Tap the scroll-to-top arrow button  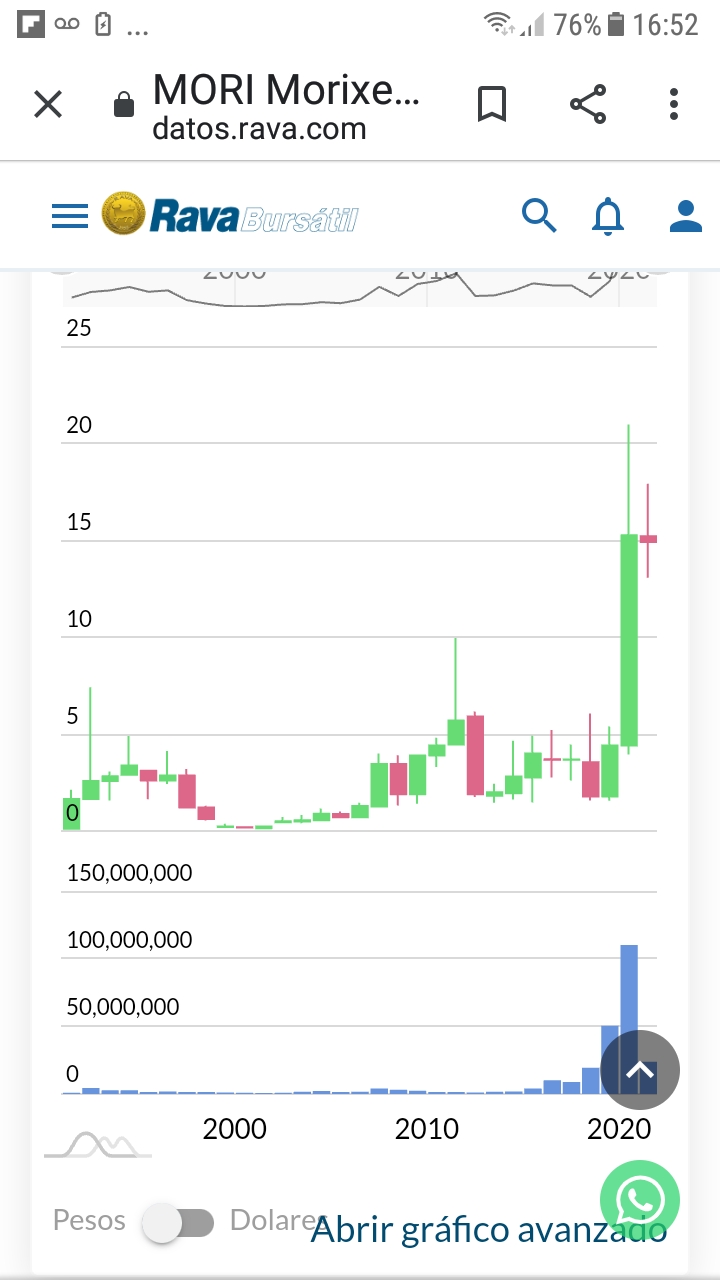click(641, 1070)
